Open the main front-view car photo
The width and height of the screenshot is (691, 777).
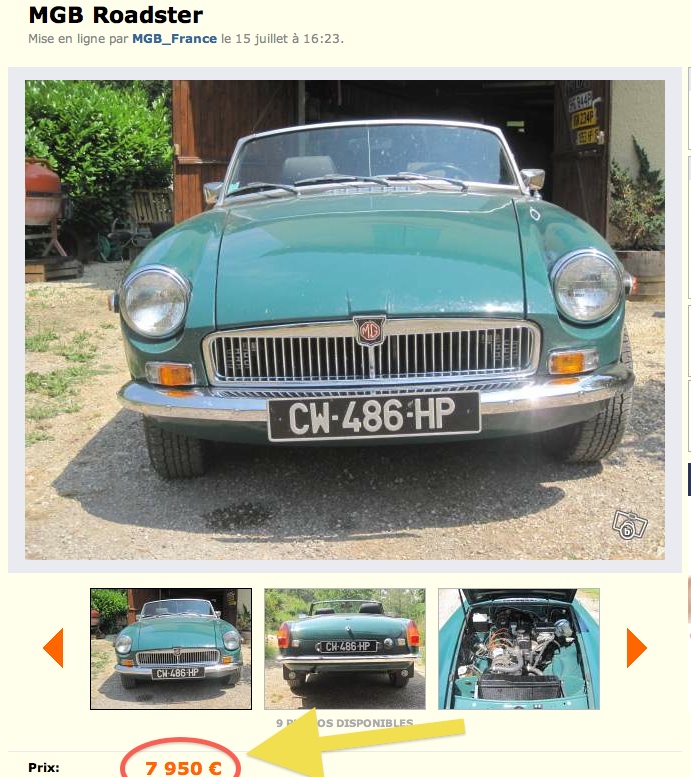[345, 319]
